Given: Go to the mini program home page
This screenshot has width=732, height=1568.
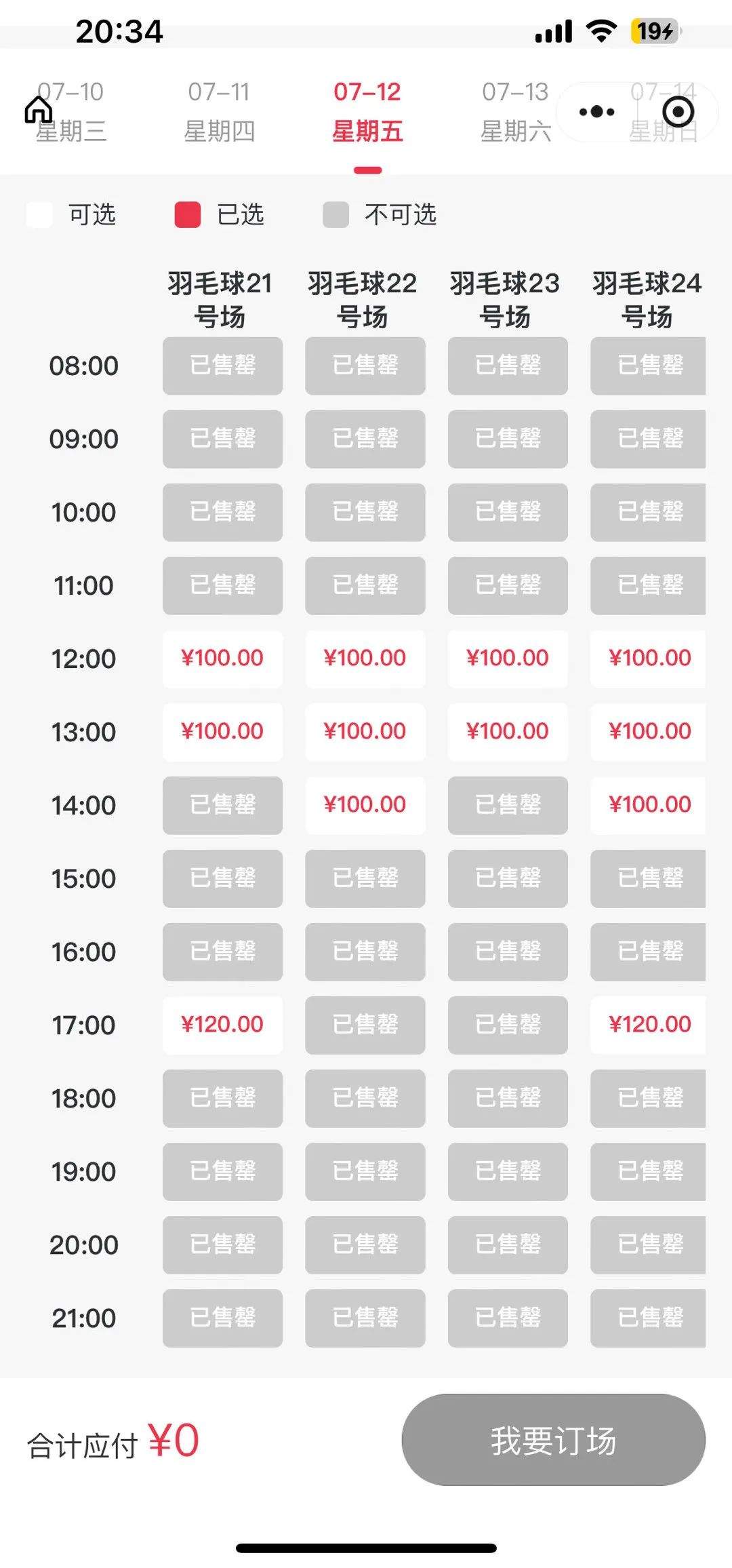Looking at the screenshot, I should tap(39, 110).
